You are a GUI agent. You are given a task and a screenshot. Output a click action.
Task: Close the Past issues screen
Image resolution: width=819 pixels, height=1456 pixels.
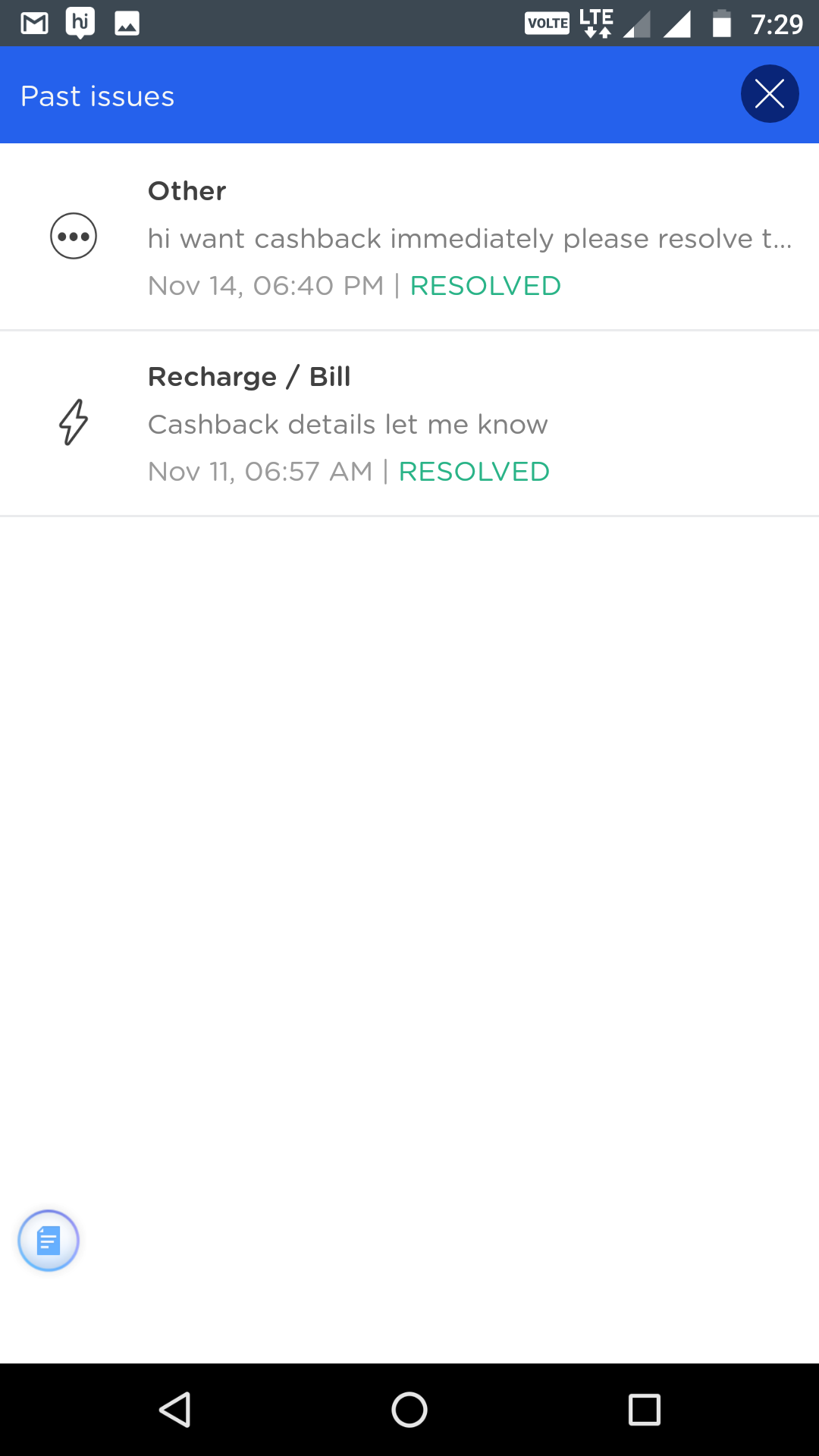point(769,94)
